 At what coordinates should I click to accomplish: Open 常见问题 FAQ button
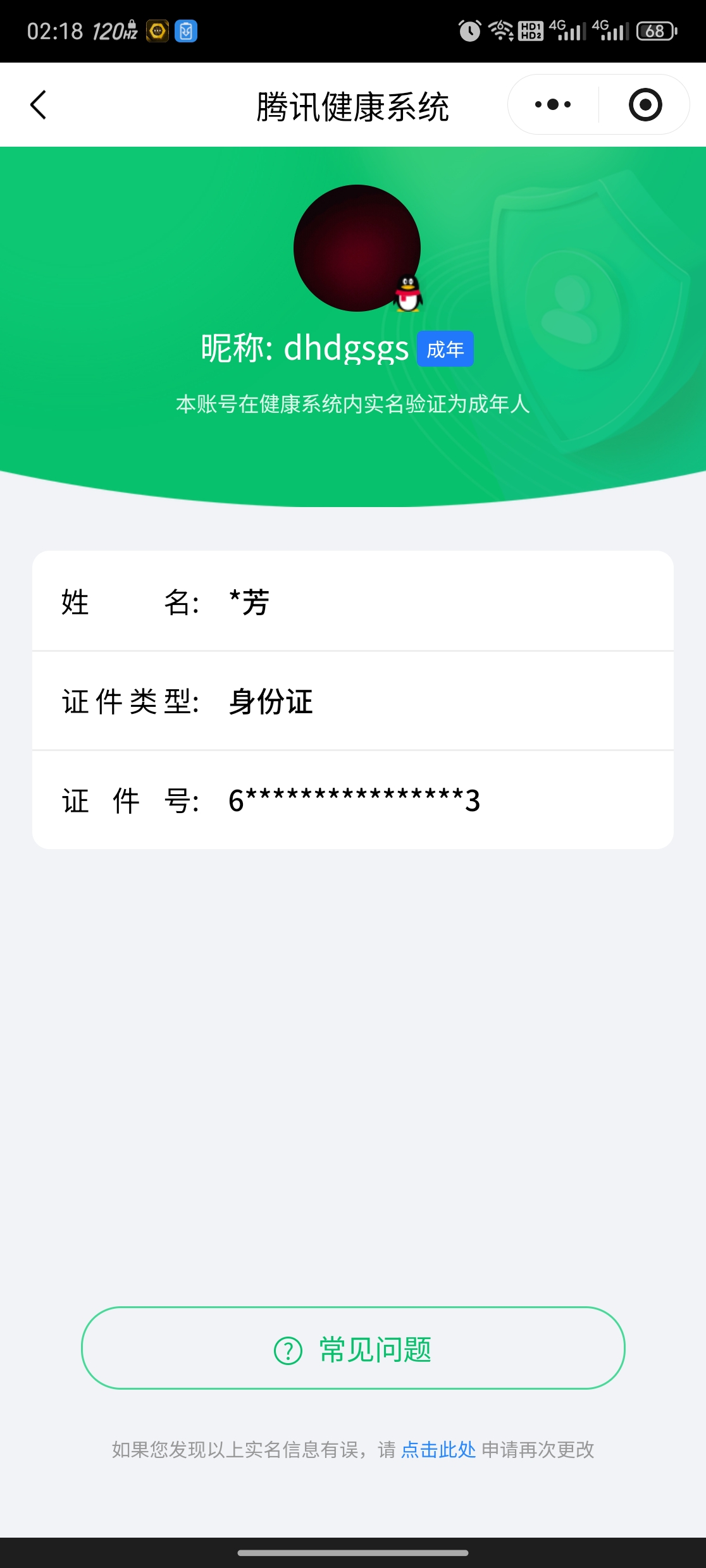pos(353,1349)
